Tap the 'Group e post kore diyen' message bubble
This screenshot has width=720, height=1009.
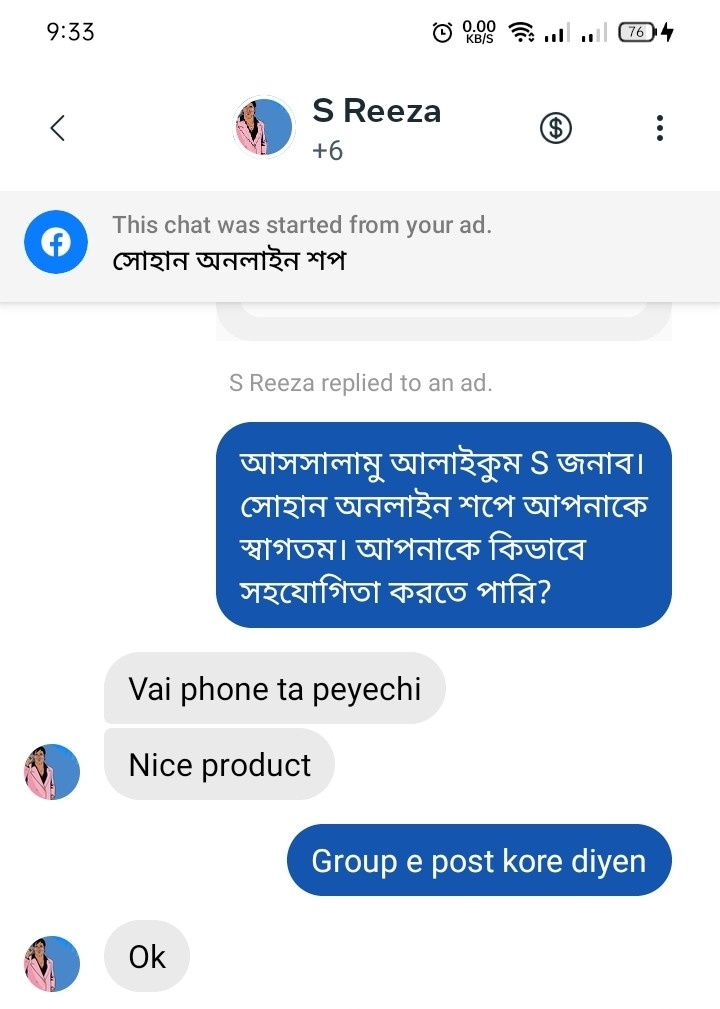[x=479, y=859]
